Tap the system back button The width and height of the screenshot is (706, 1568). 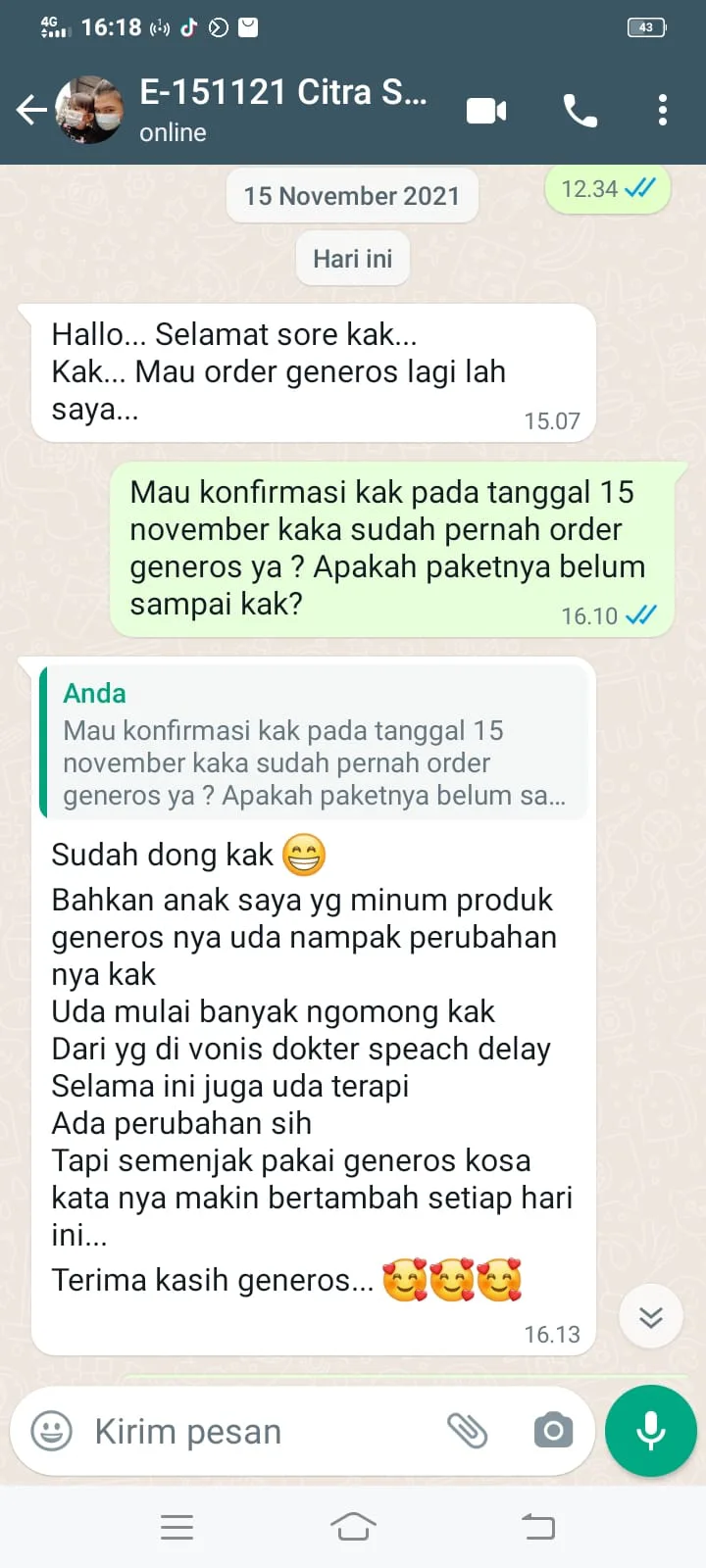coord(537,1527)
